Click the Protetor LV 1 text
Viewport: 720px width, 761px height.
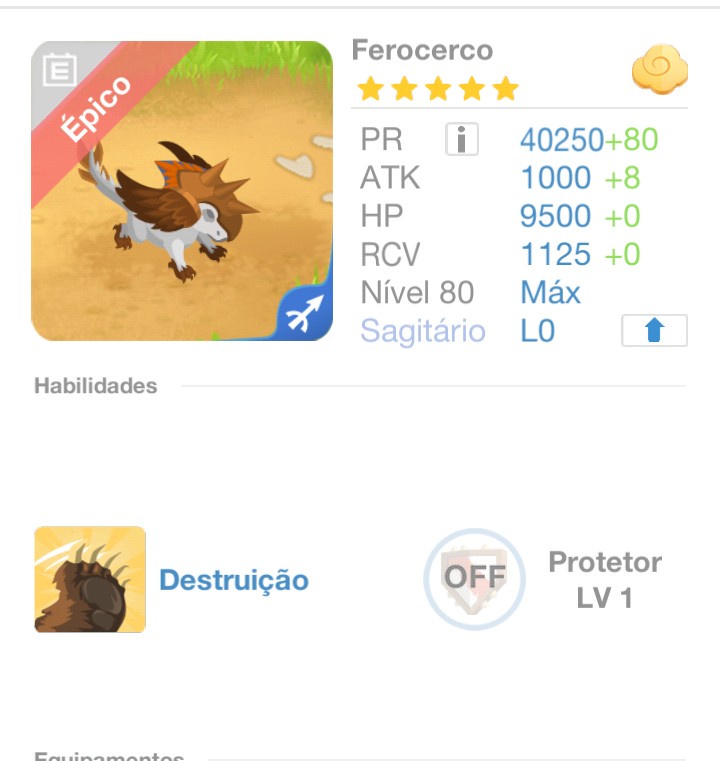click(x=603, y=578)
